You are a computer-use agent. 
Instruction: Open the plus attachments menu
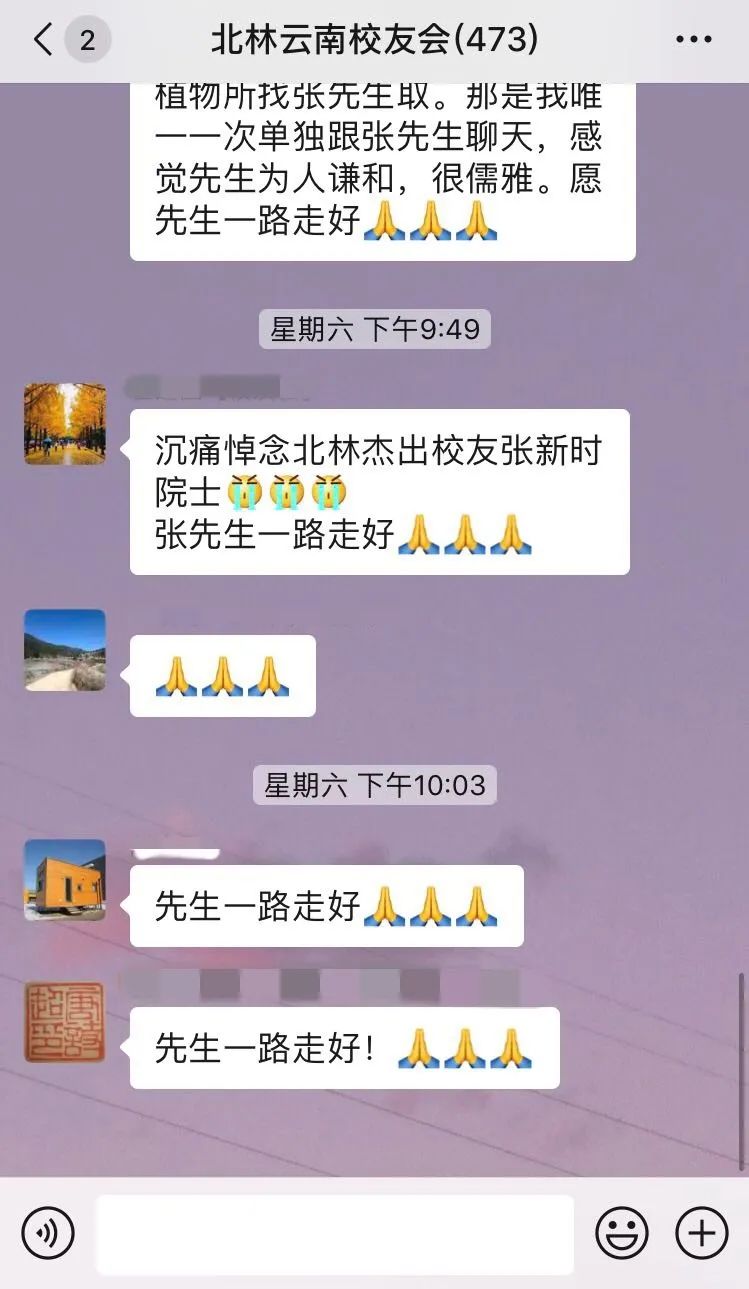[702, 1233]
